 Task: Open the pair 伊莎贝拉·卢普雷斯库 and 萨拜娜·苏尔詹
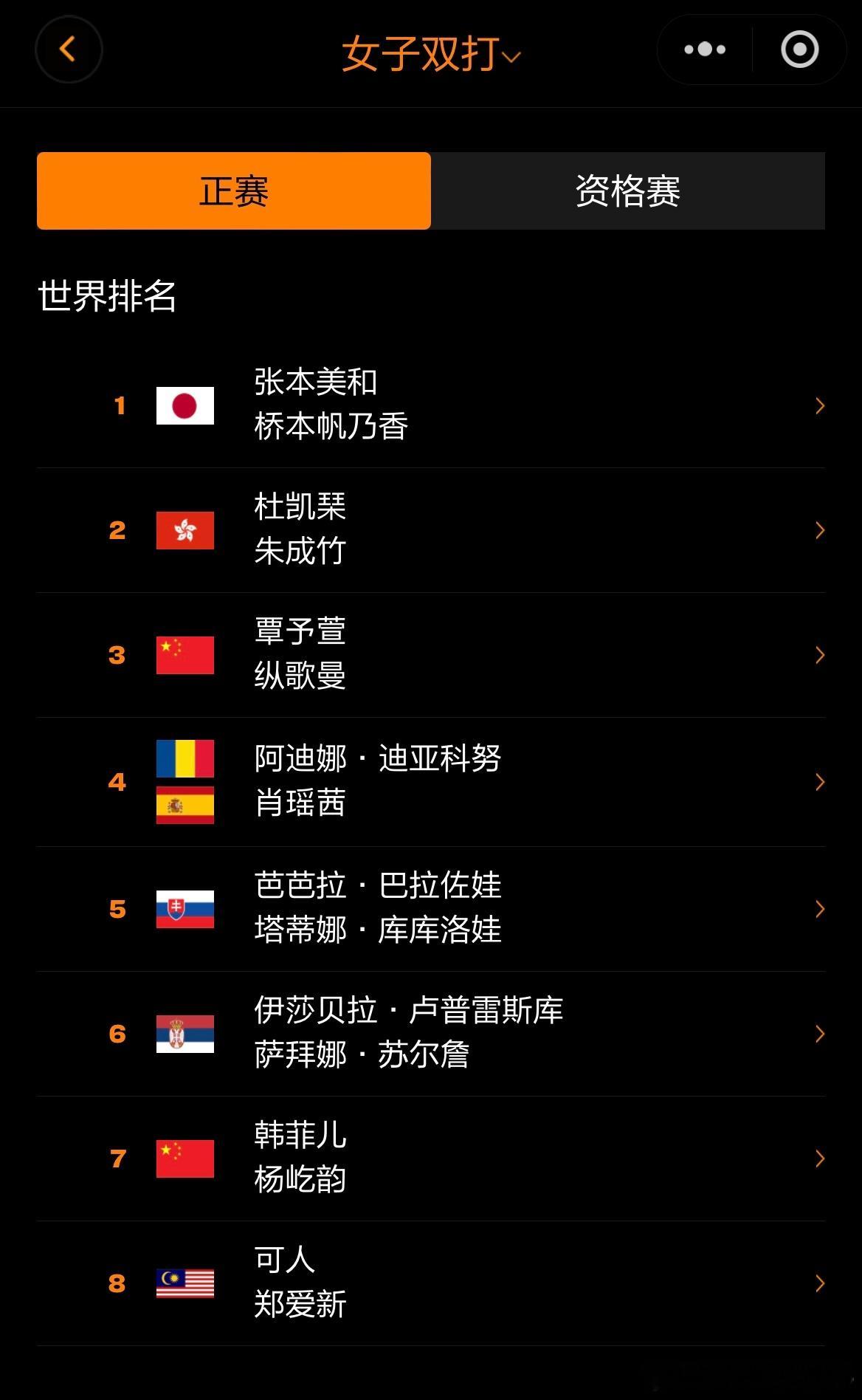coord(431,1034)
